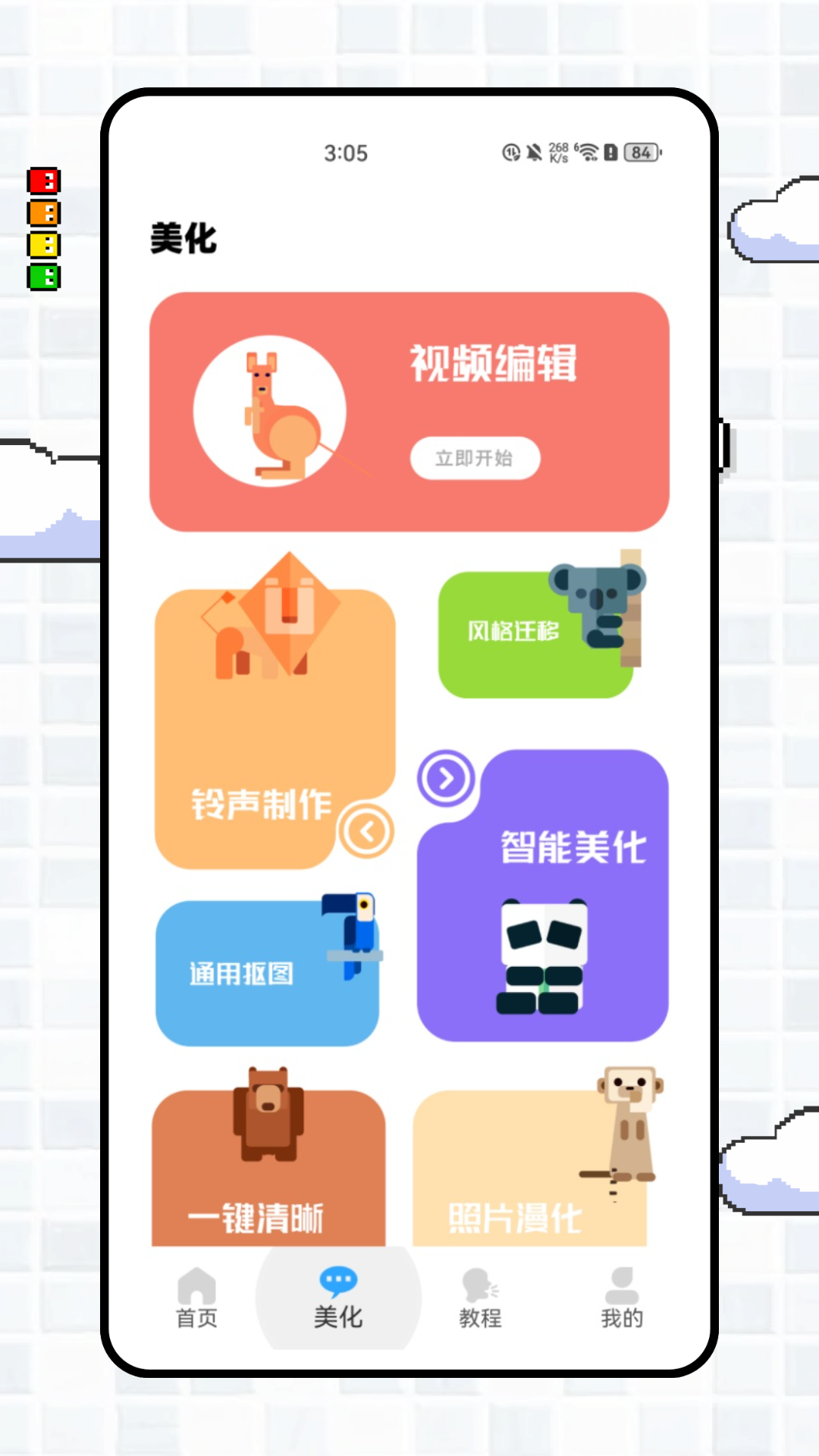Expand 智能美化 using the right arrow circle
The width and height of the screenshot is (819, 1456).
446,777
